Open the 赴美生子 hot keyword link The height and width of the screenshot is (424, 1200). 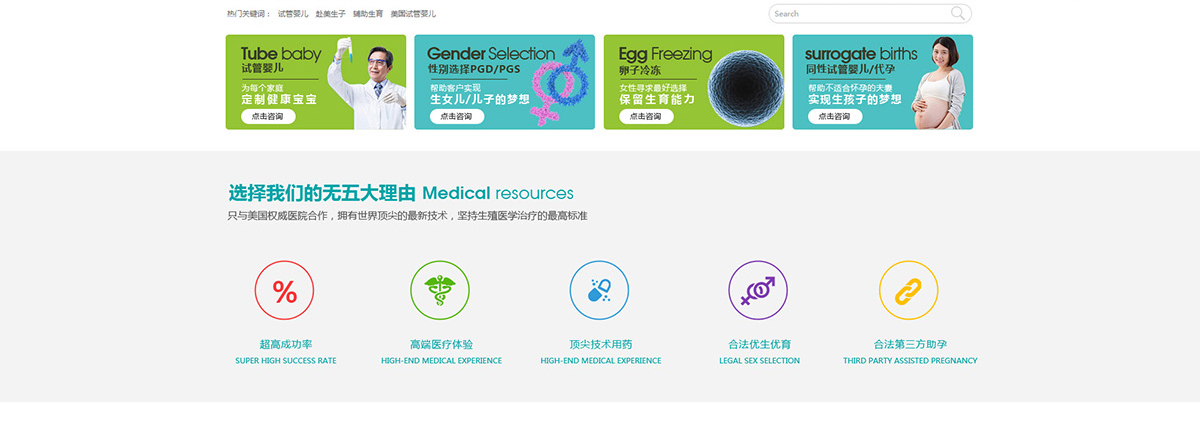pos(331,14)
